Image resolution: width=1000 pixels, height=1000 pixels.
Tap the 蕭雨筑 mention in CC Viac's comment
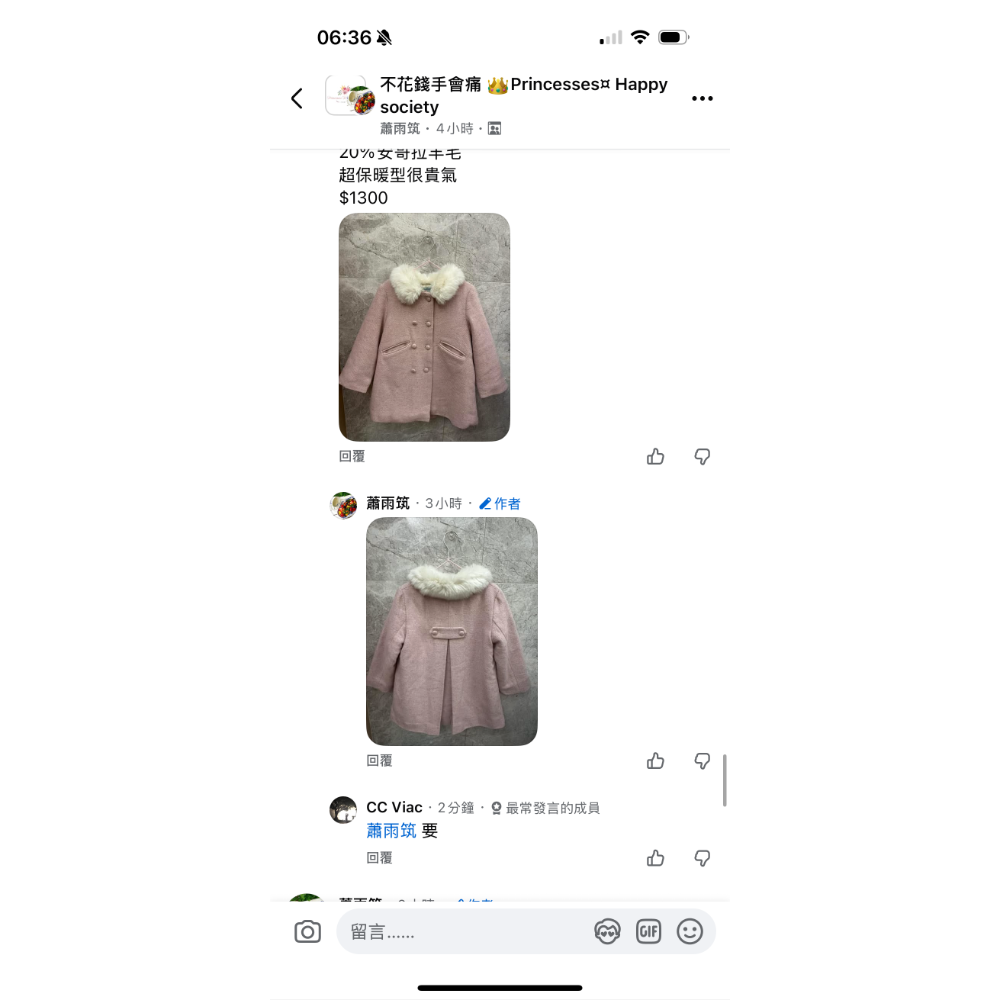[391, 830]
